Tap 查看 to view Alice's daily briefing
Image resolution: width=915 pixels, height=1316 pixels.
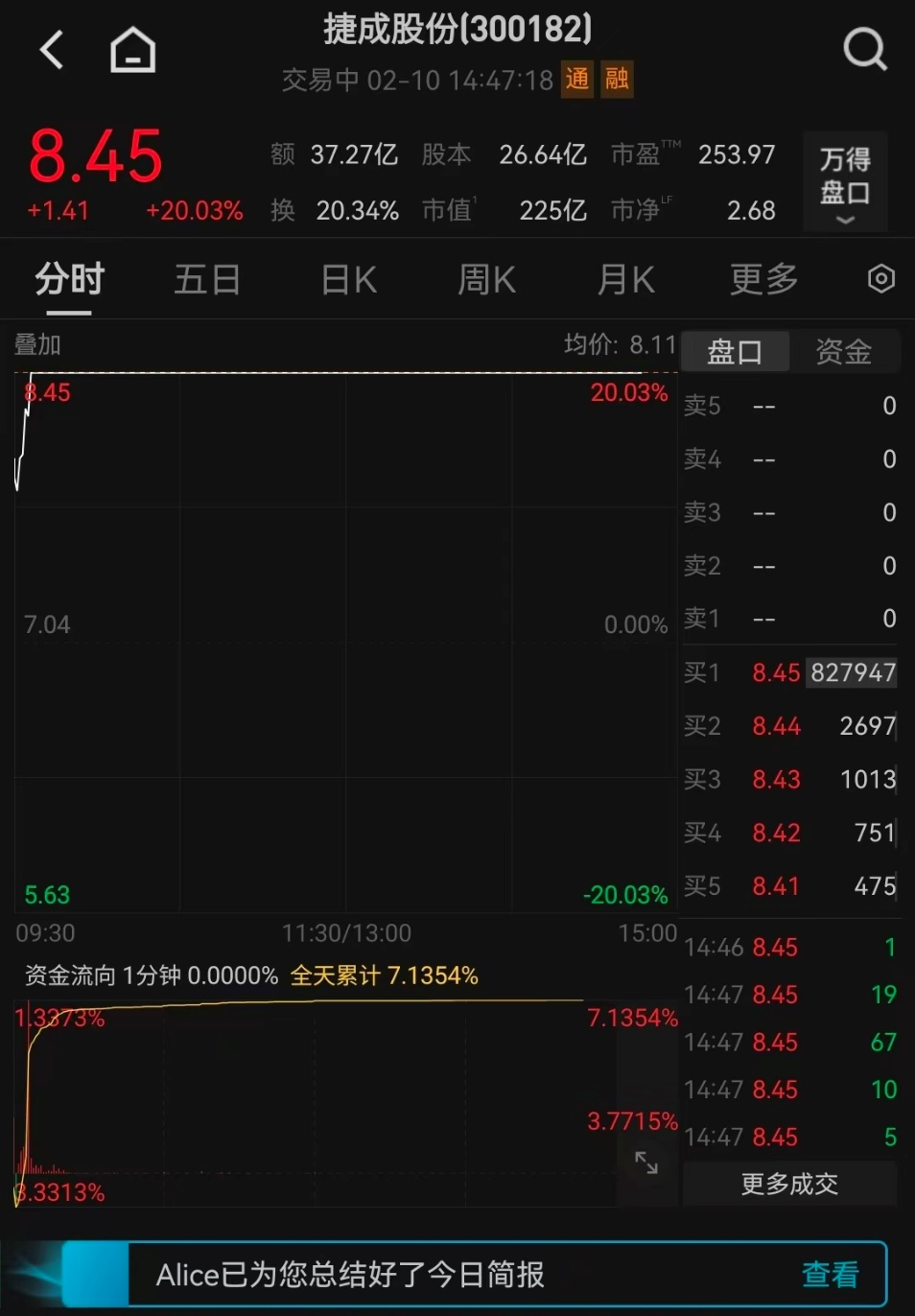[x=830, y=1274]
